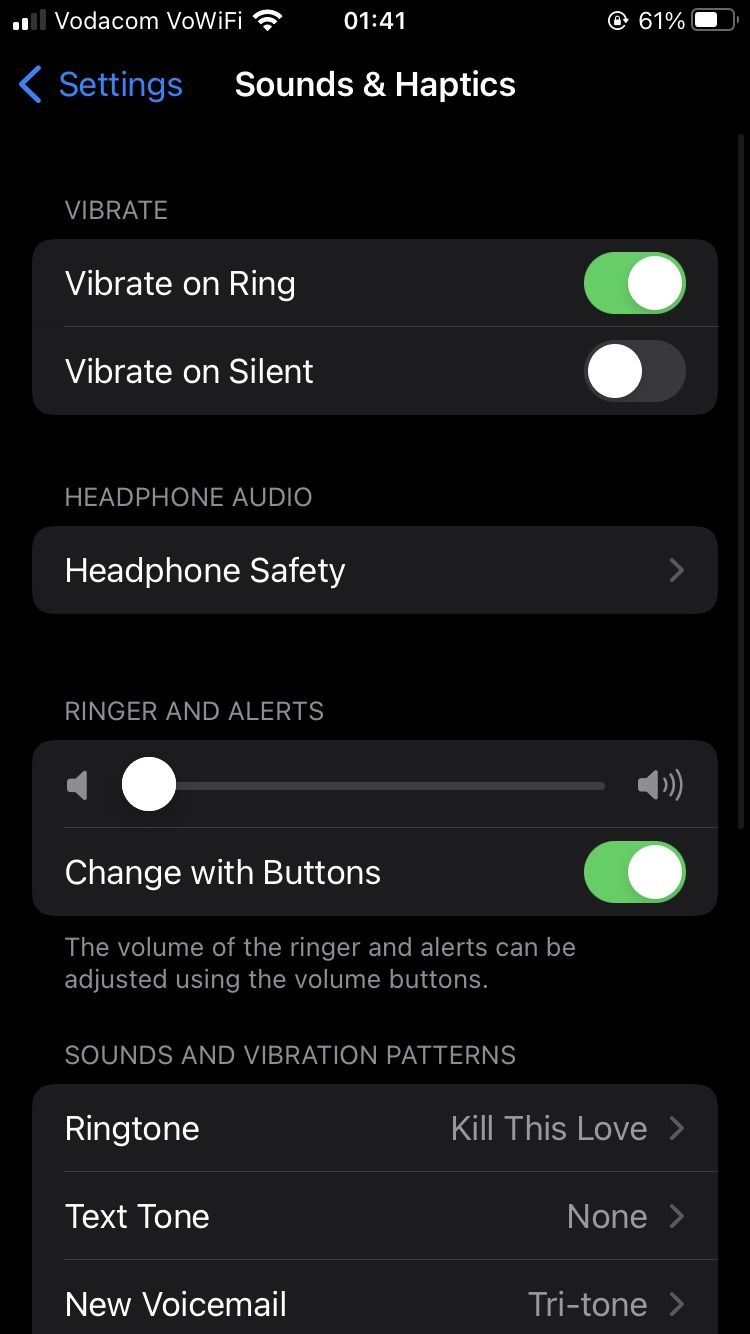Screen dimensions: 750x1334
Task: Expand Headphone Safety settings
Action: pyautogui.click(x=375, y=570)
